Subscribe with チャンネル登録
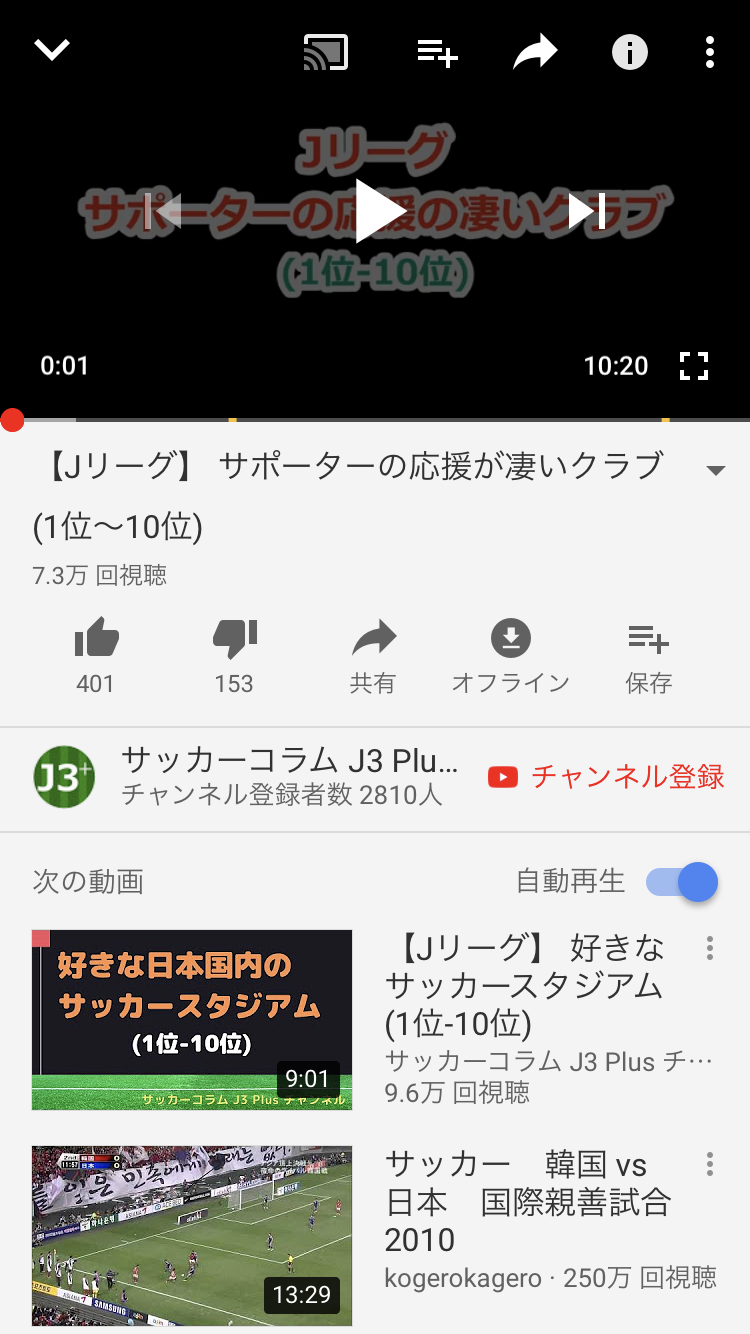The image size is (750, 1334). point(606,777)
